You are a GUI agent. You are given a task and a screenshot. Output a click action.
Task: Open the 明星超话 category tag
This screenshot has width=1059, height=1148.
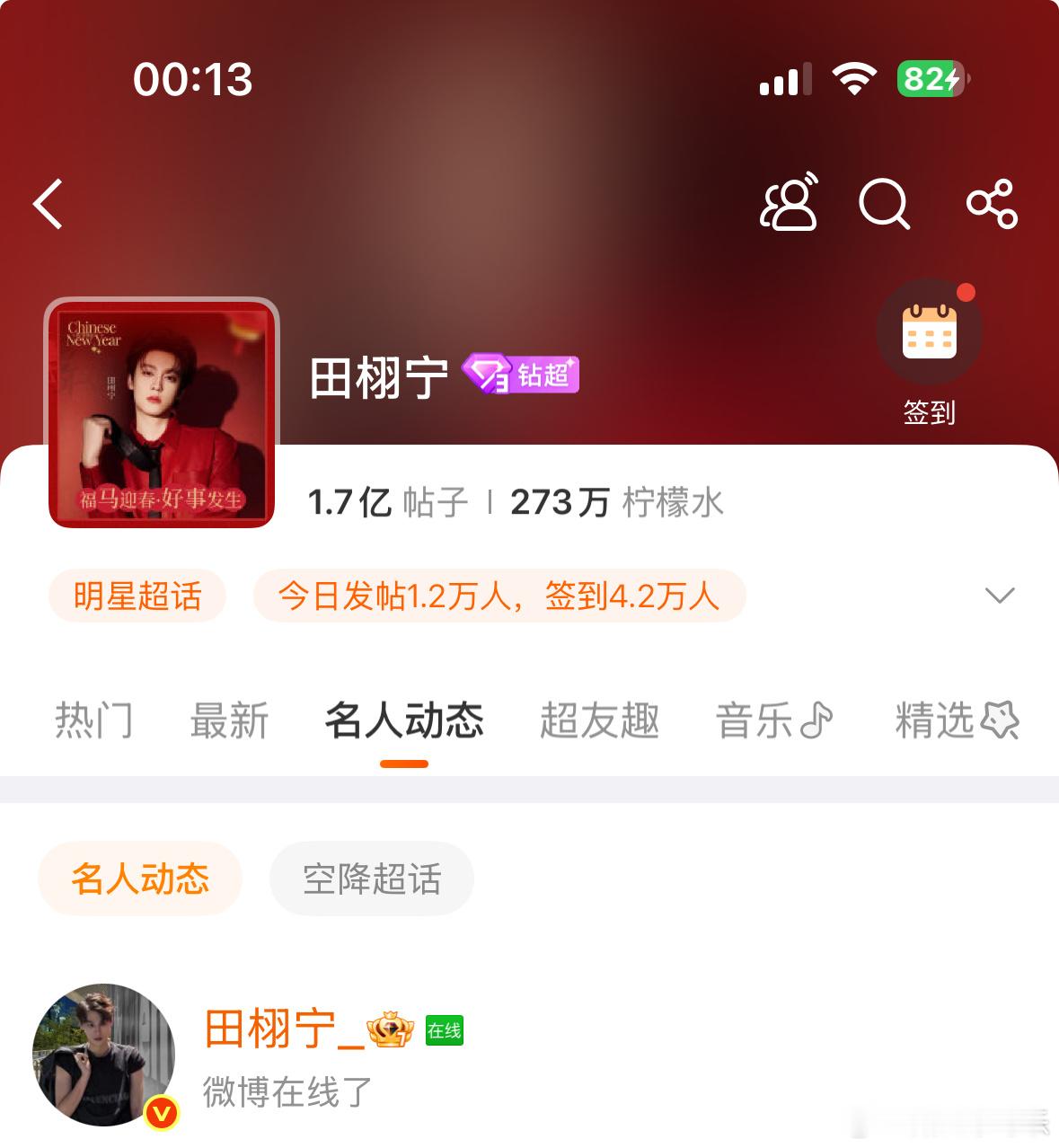tap(137, 594)
